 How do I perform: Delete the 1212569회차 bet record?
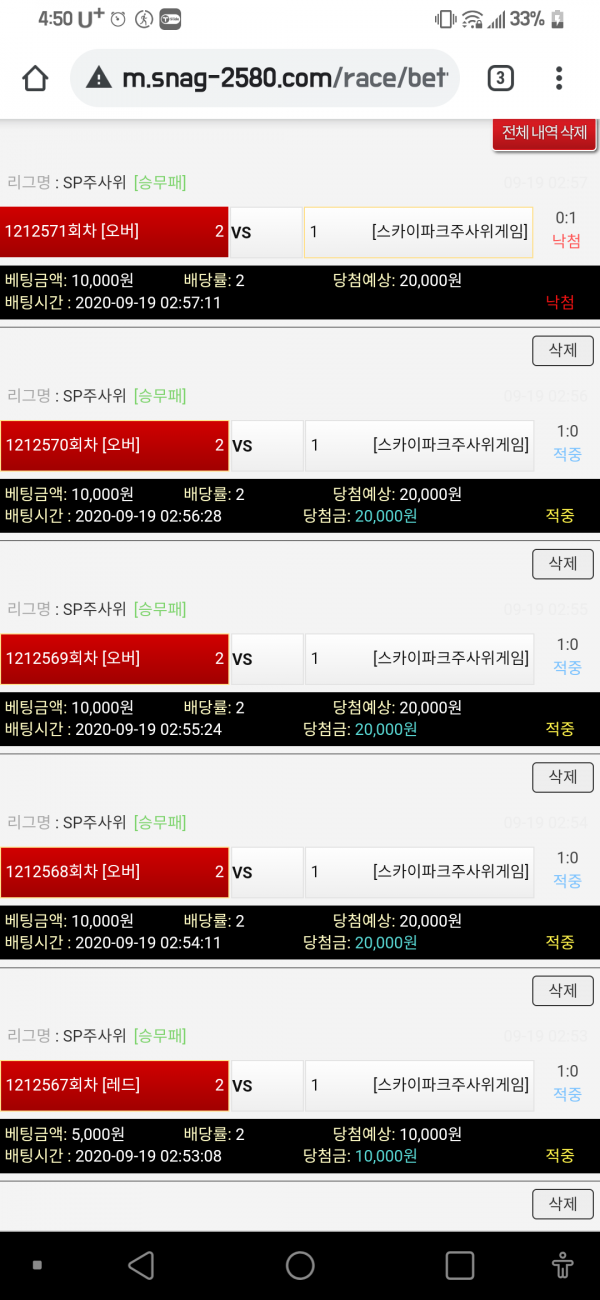[x=562, y=776]
